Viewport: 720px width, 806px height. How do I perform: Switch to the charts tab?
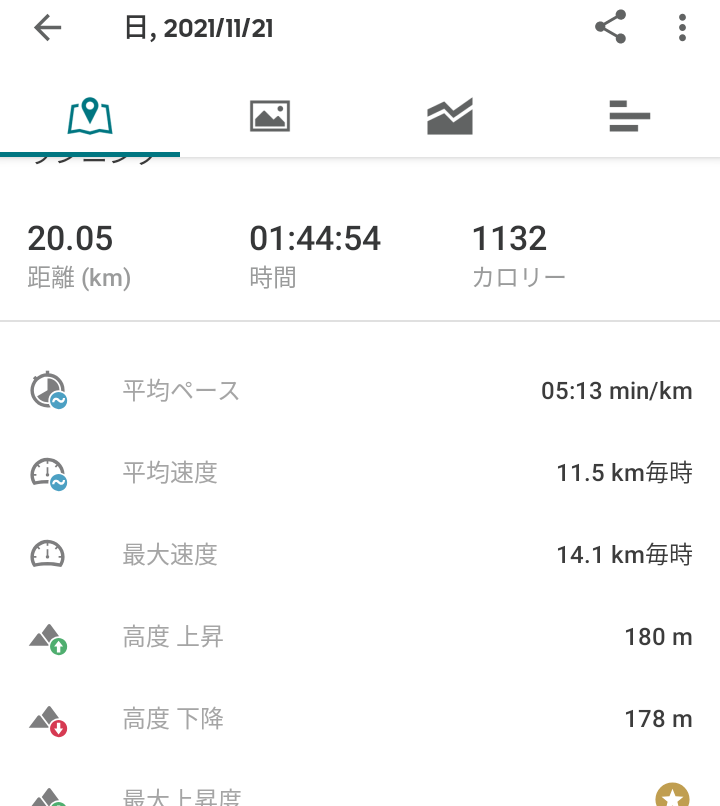click(449, 117)
